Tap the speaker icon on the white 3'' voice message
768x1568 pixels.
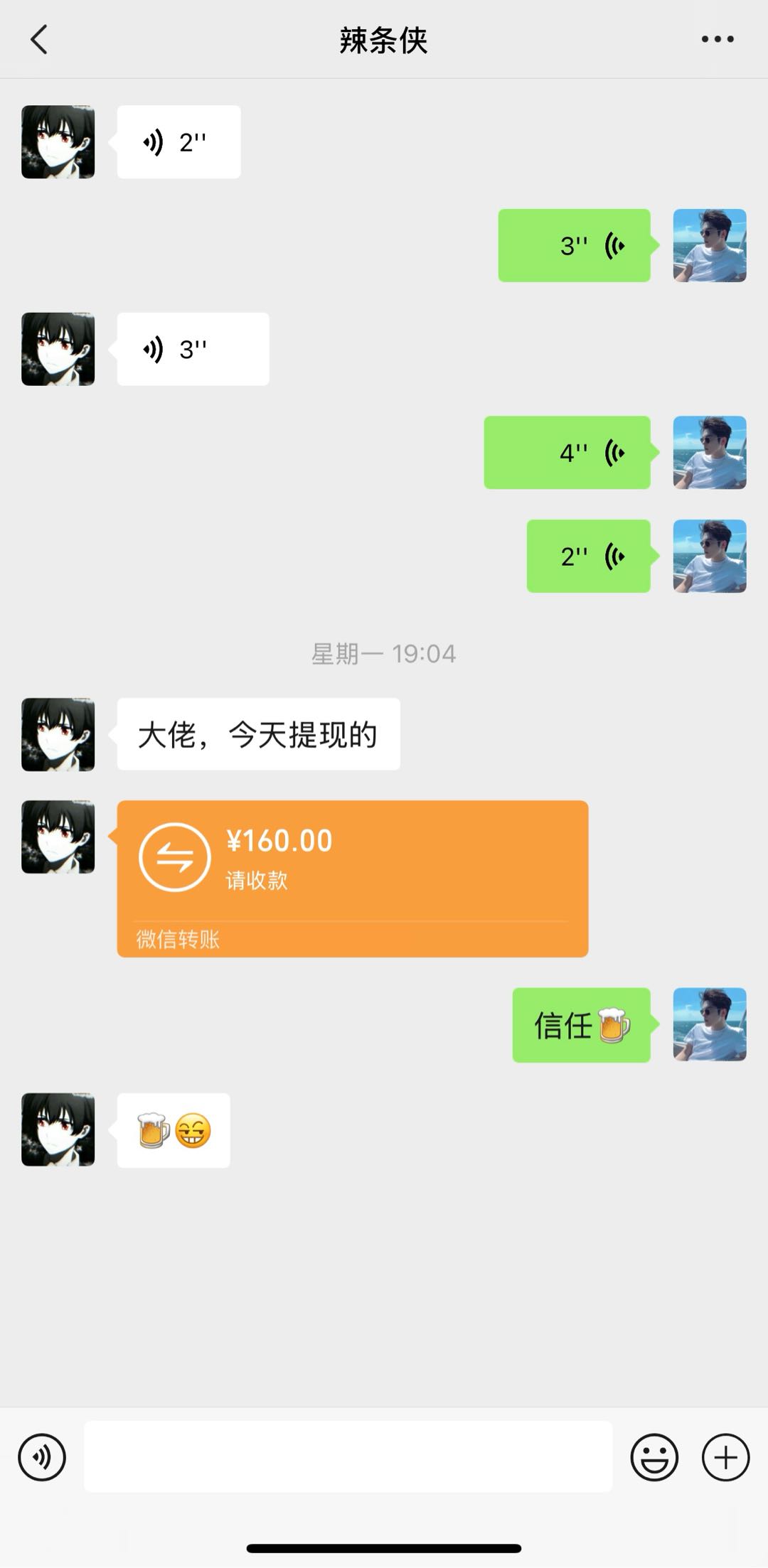coord(151,348)
